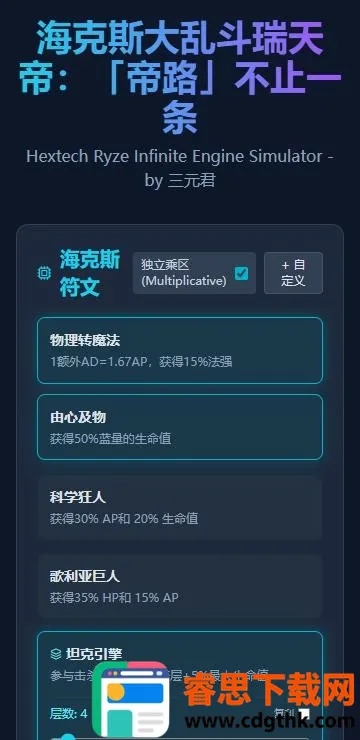Toggle the 独立乘区 (Multiplicative) checkbox
Image resolution: width=360 pixels, height=740 pixels.
pos(241,273)
